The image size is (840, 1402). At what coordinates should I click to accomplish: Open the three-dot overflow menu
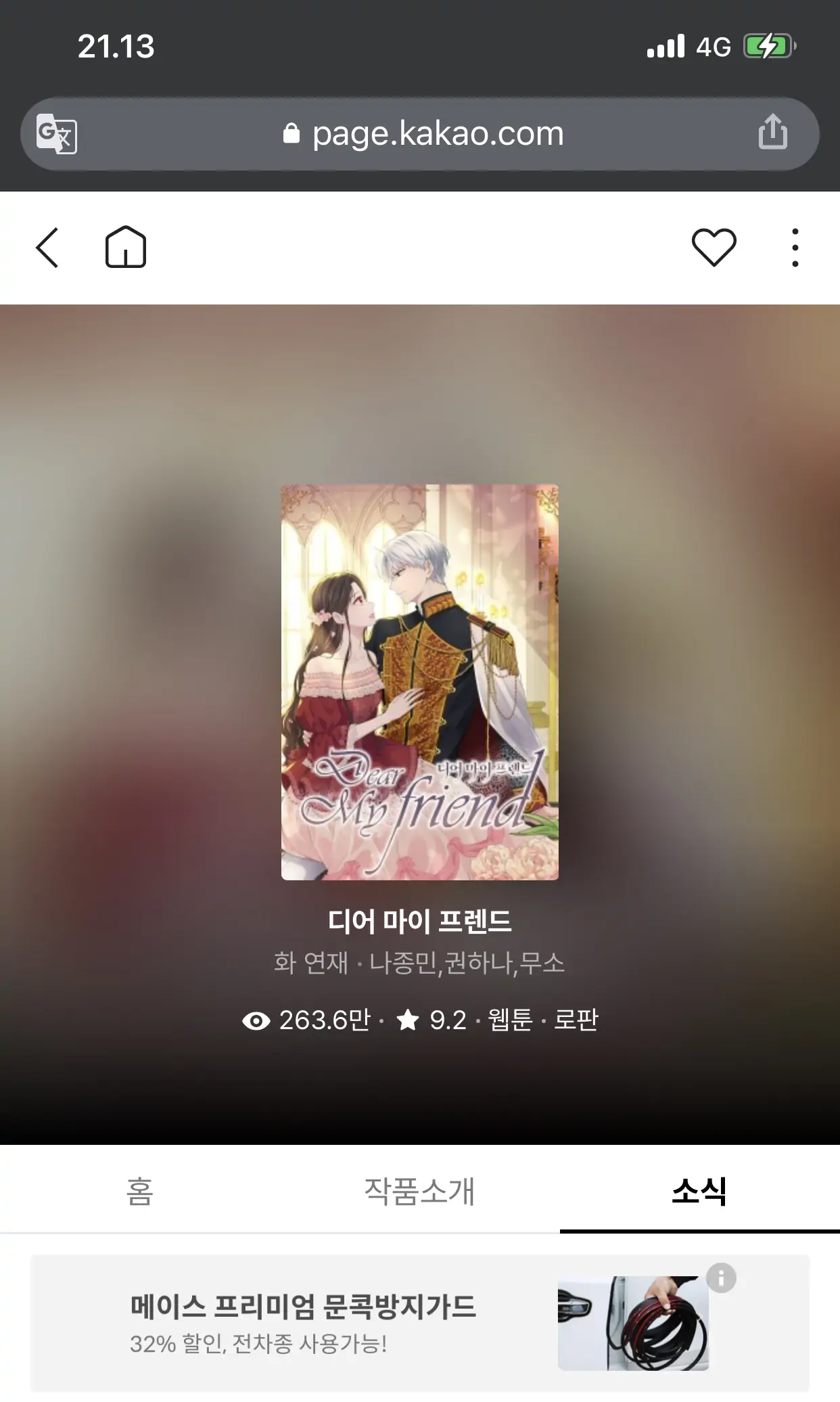point(795,248)
